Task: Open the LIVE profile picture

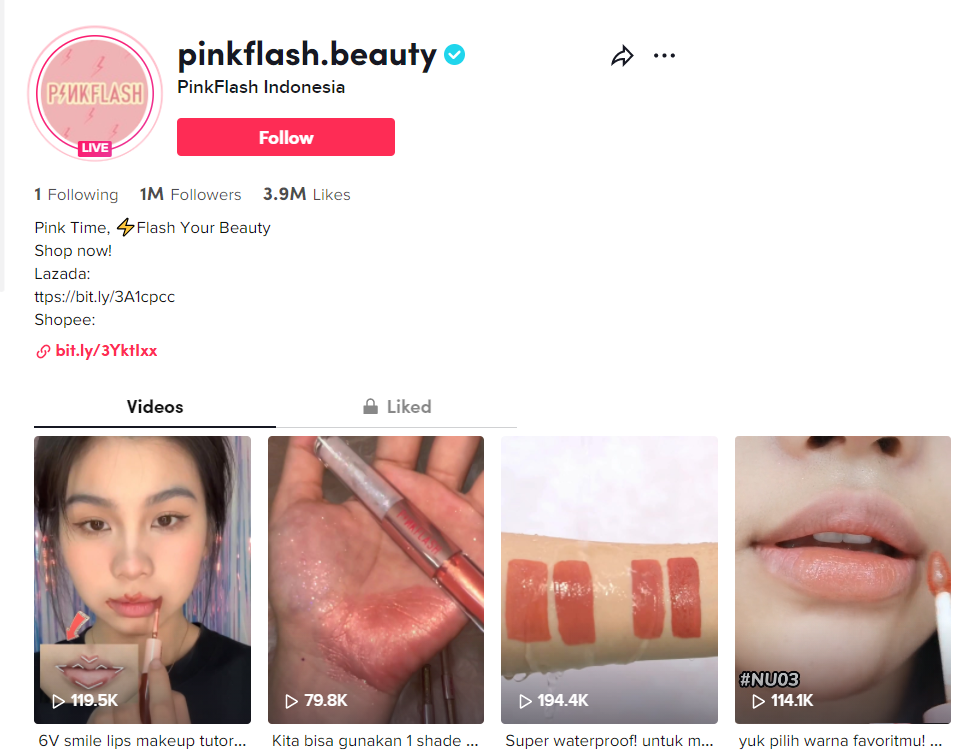Action: click(x=95, y=93)
